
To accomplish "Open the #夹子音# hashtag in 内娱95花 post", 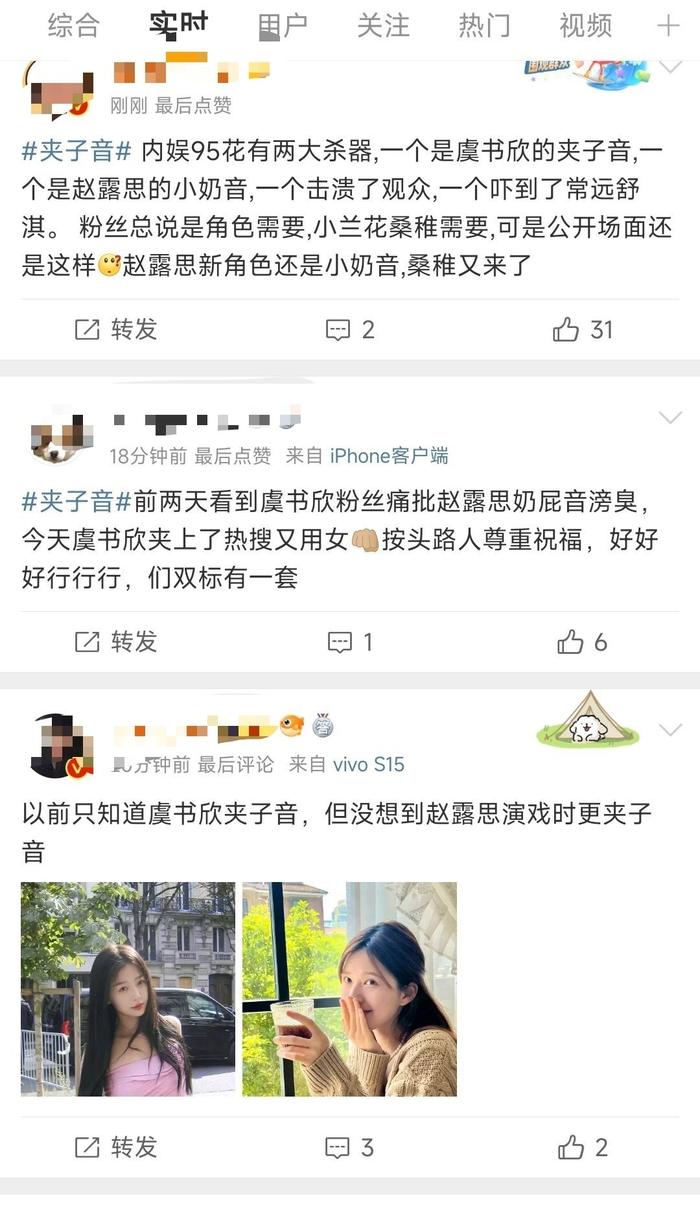I will (77, 153).
